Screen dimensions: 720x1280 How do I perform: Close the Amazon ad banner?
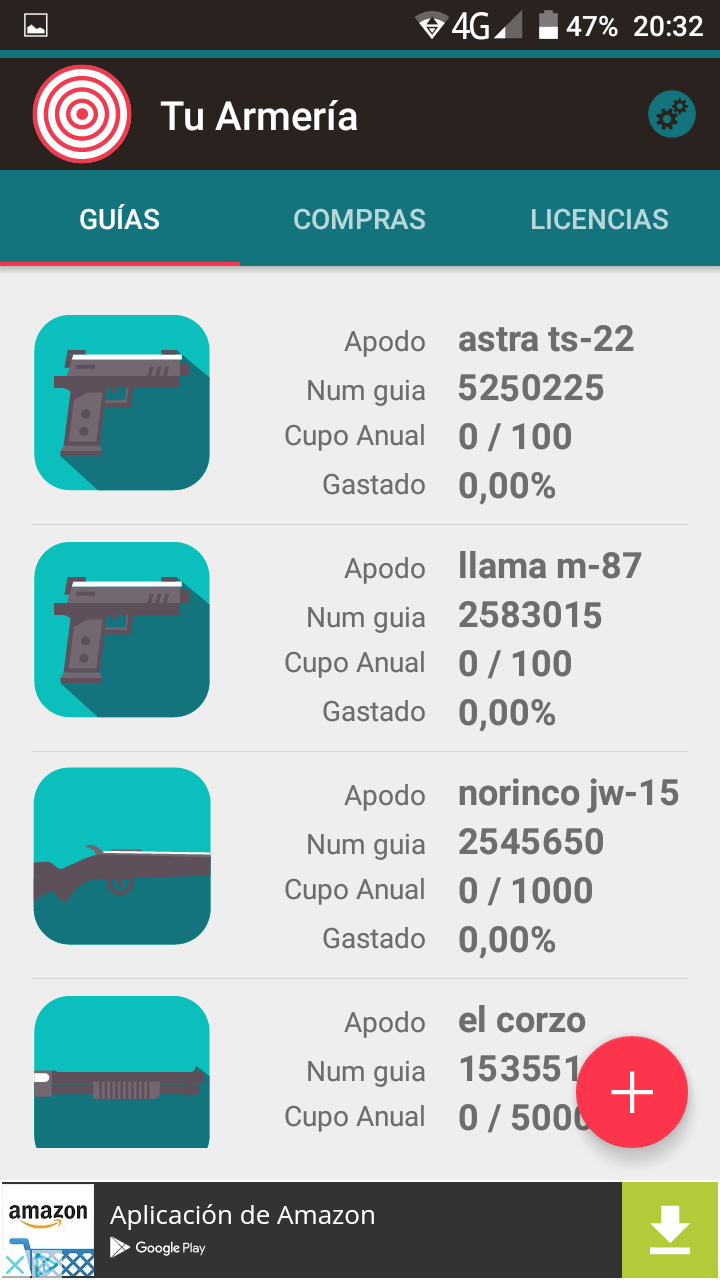16,1264
